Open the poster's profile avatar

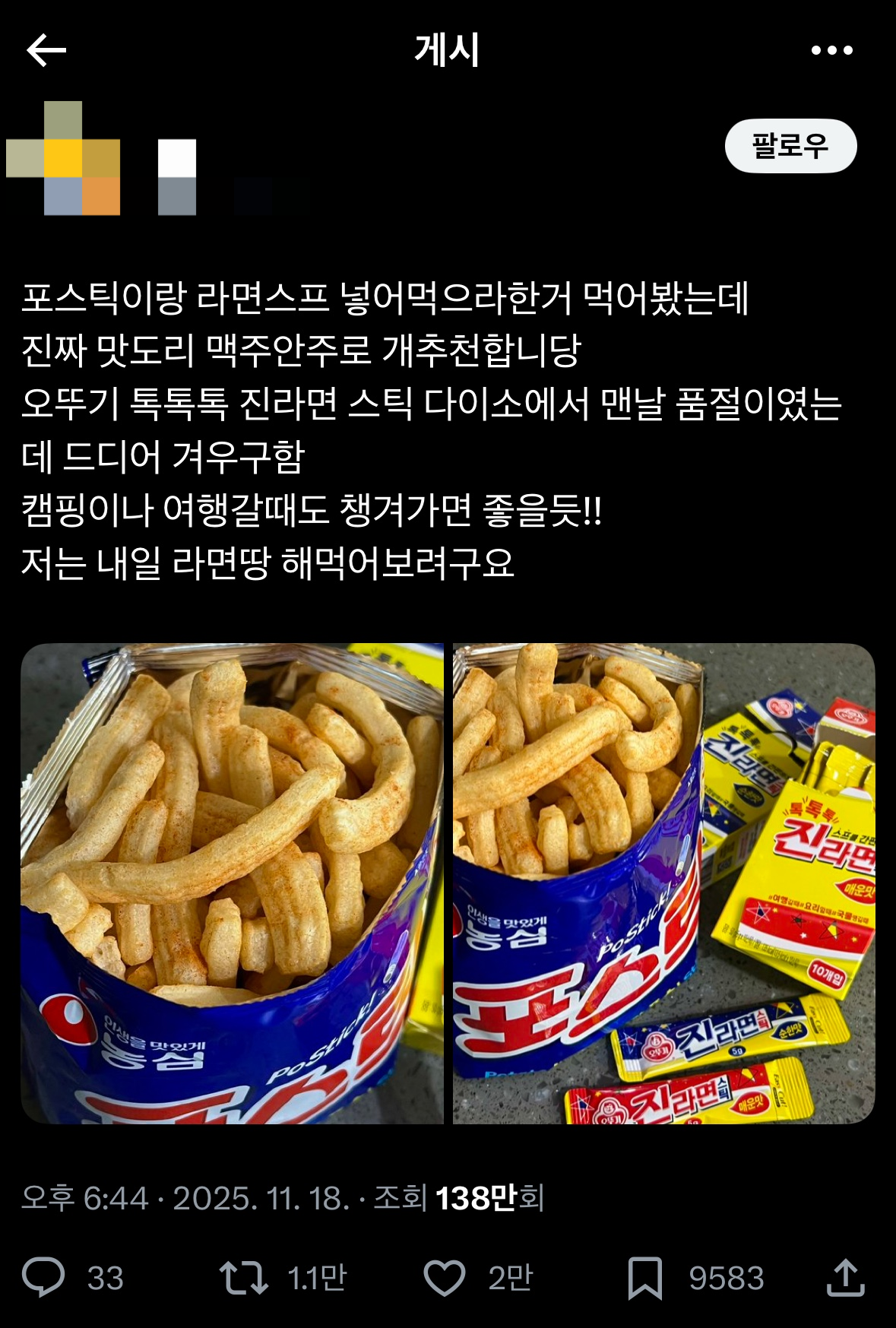[64, 159]
